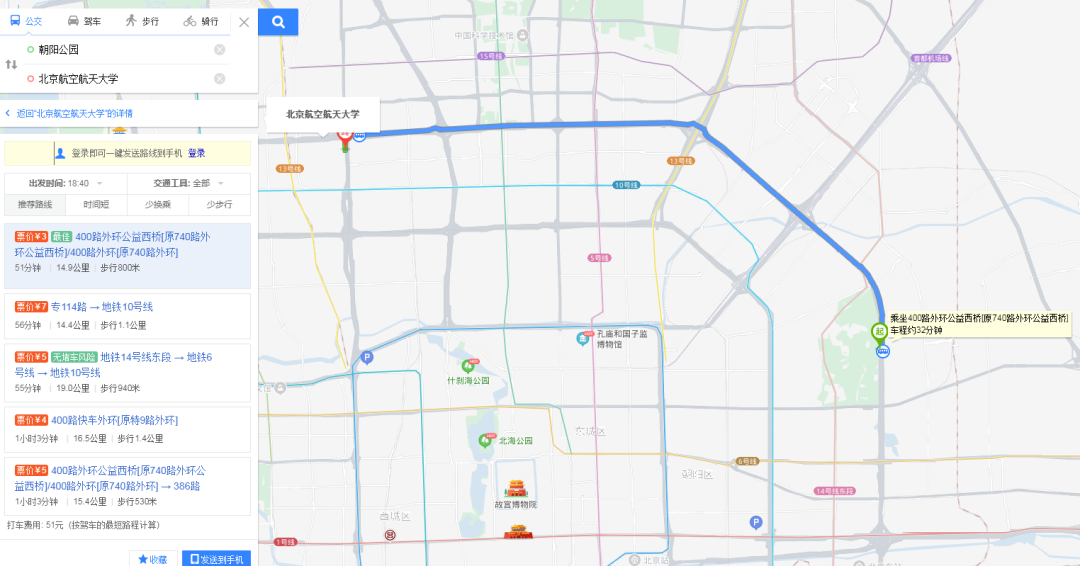Close the route planning panel
The width and height of the screenshot is (1080, 566).
point(244,21)
